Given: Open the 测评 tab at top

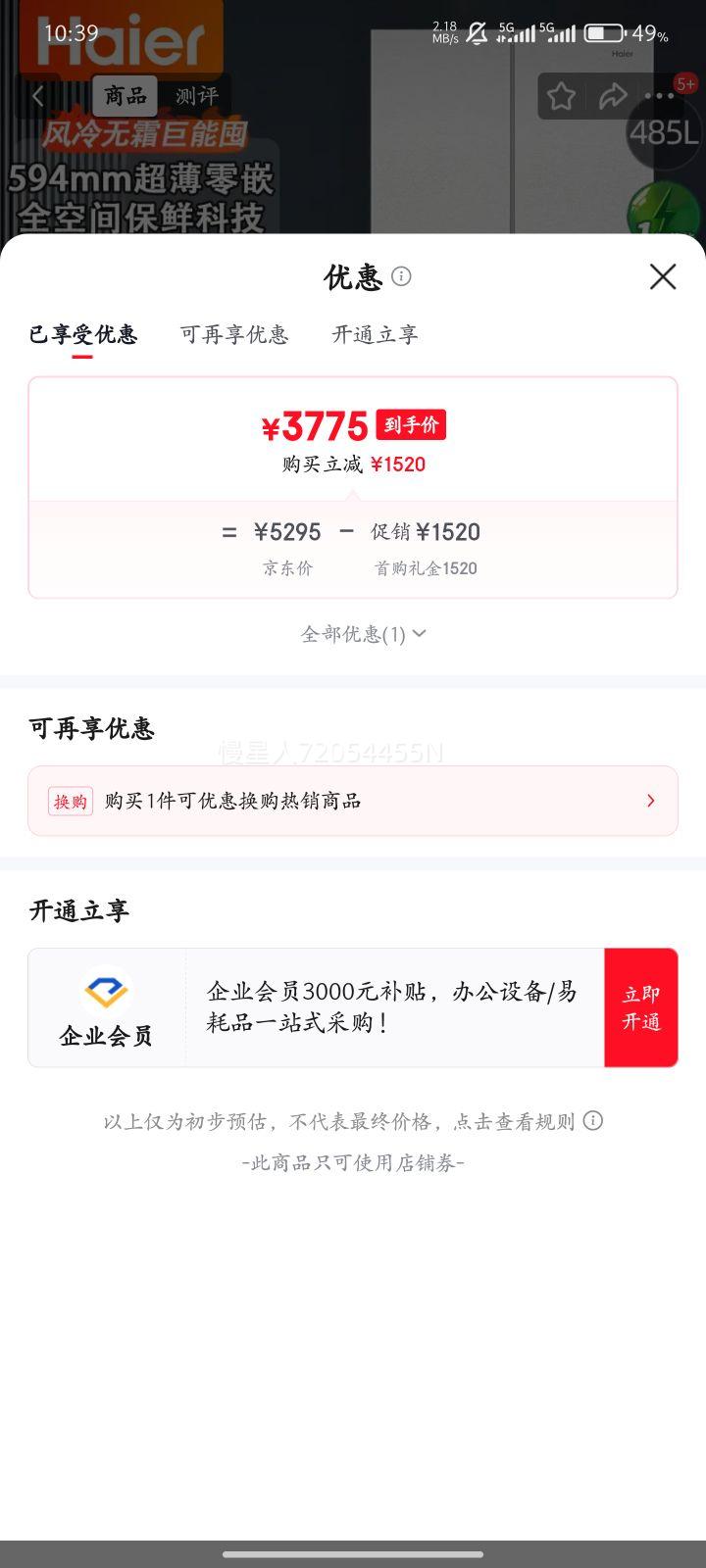Looking at the screenshot, I should 196,96.
